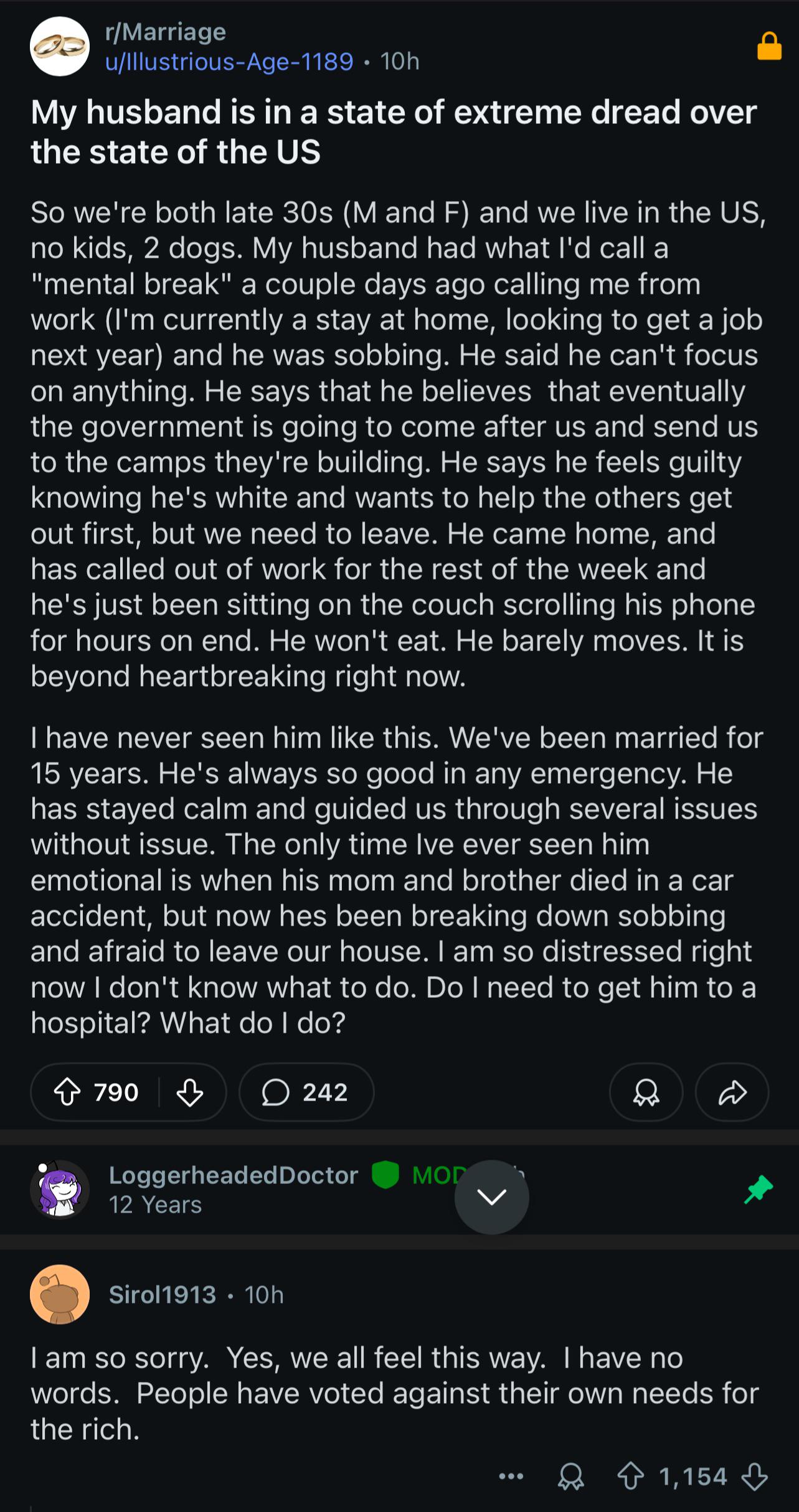Open overflow menu on Sirol1913's comment
This screenshot has height=1512, width=799.
coord(511,1476)
